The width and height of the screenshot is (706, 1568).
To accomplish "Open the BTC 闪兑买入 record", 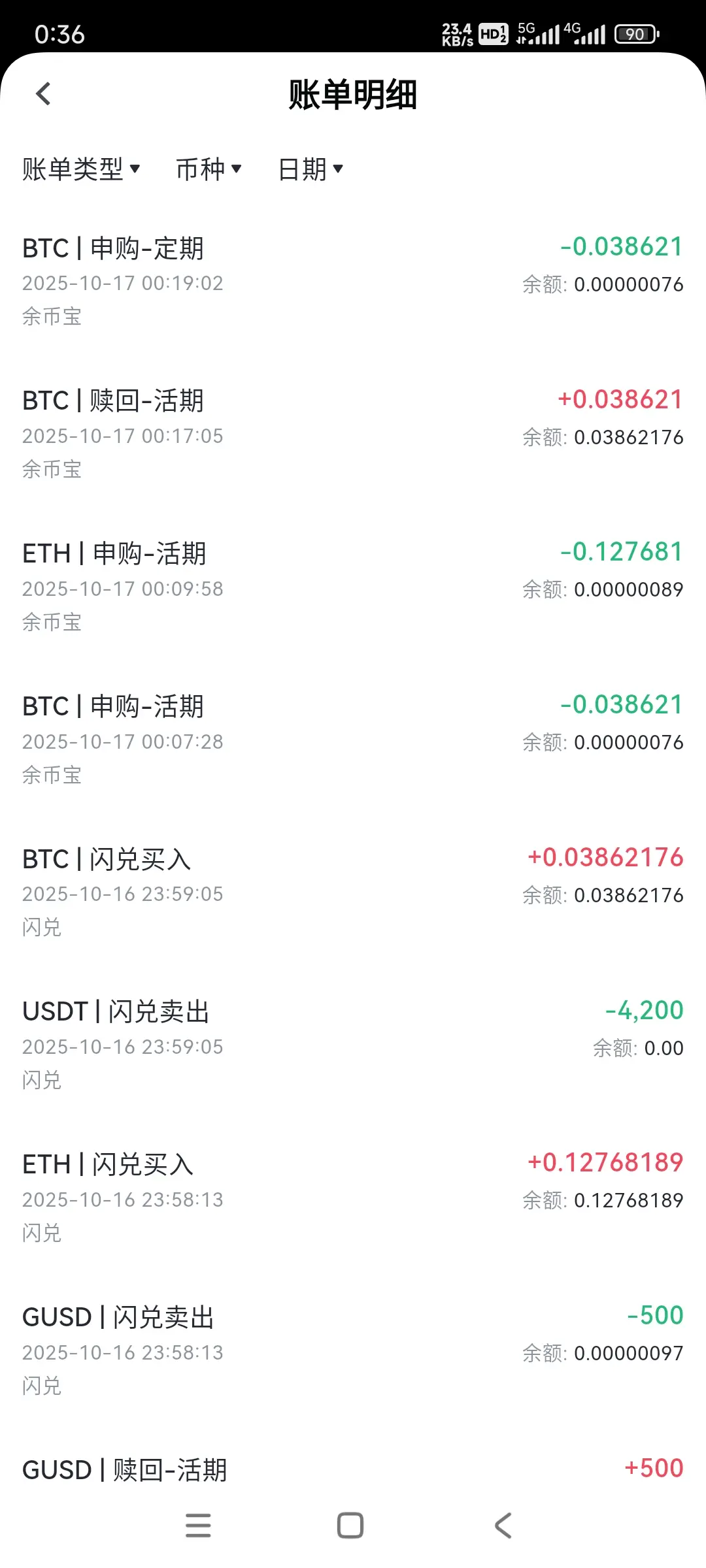I will tap(353, 892).
